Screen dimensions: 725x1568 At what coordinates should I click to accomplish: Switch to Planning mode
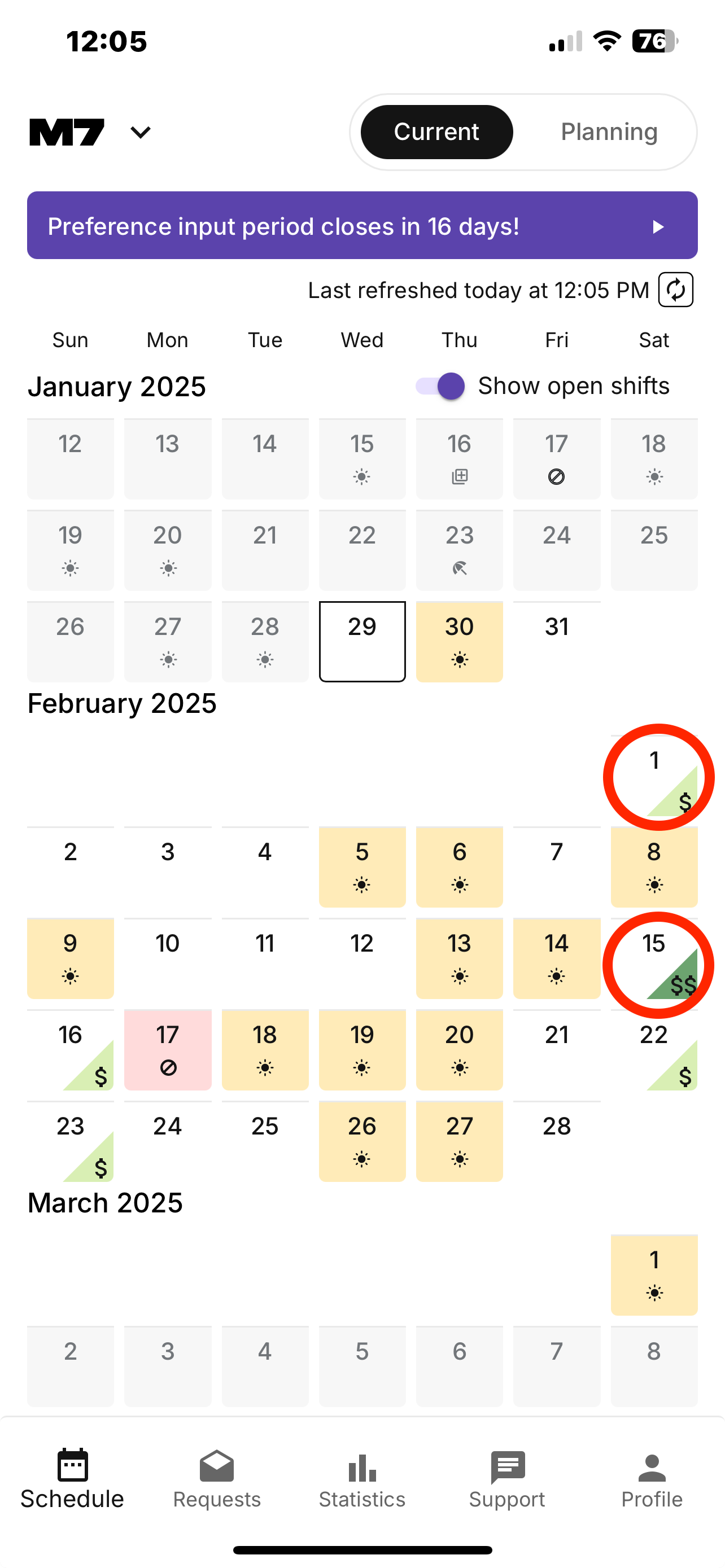click(609, 132)
